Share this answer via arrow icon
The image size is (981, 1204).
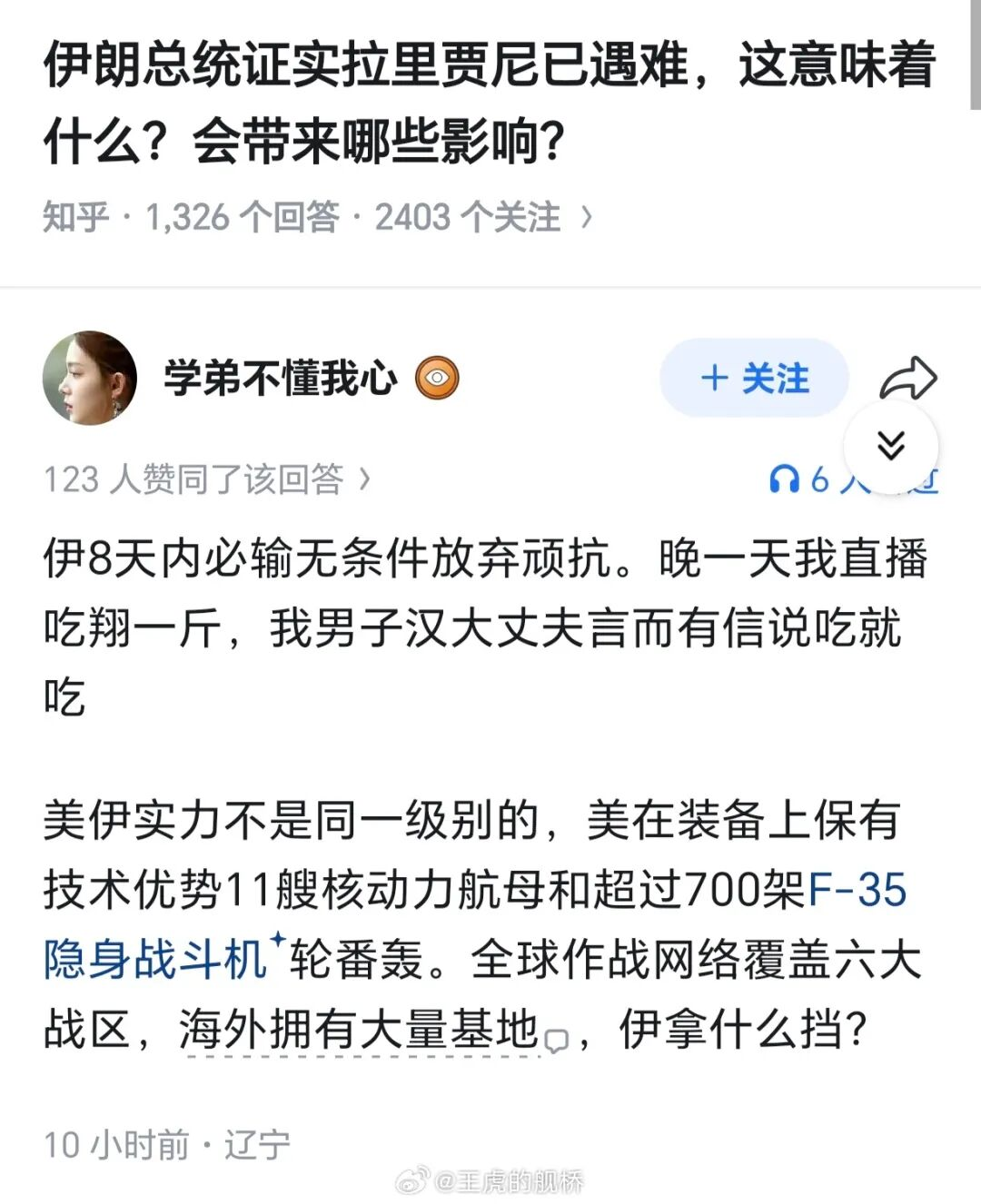pos(907,378)
